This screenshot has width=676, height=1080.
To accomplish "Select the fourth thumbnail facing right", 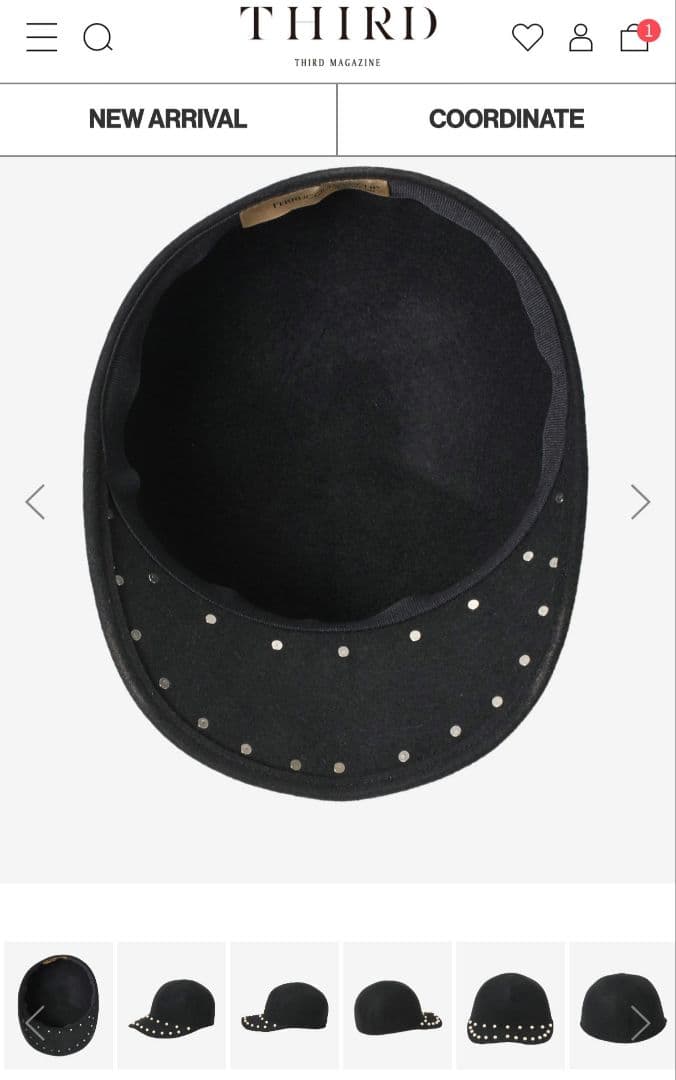I will [x=397, y=1005].
